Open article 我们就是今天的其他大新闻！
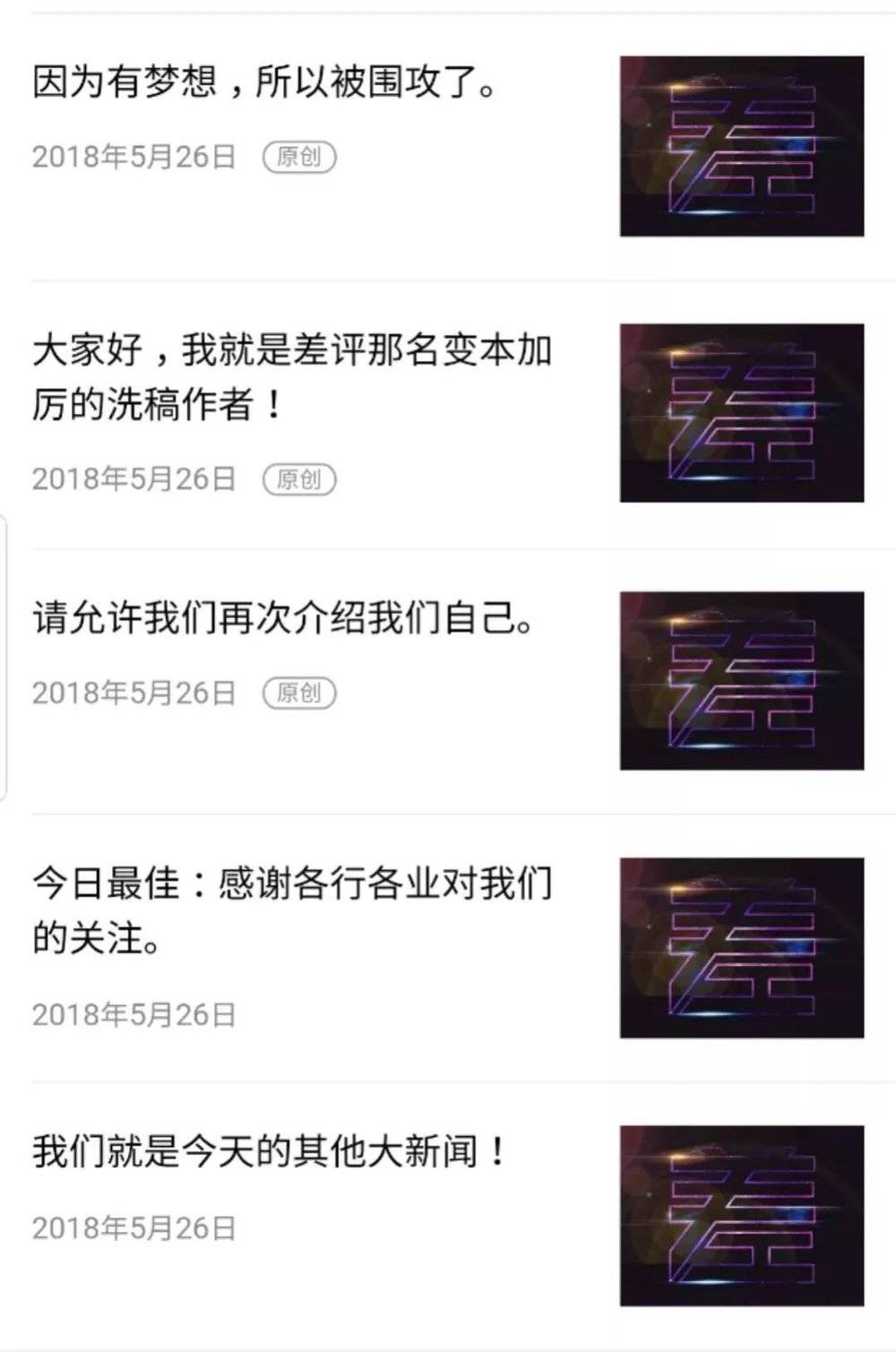896x1352 pixels. point(269,1151)
